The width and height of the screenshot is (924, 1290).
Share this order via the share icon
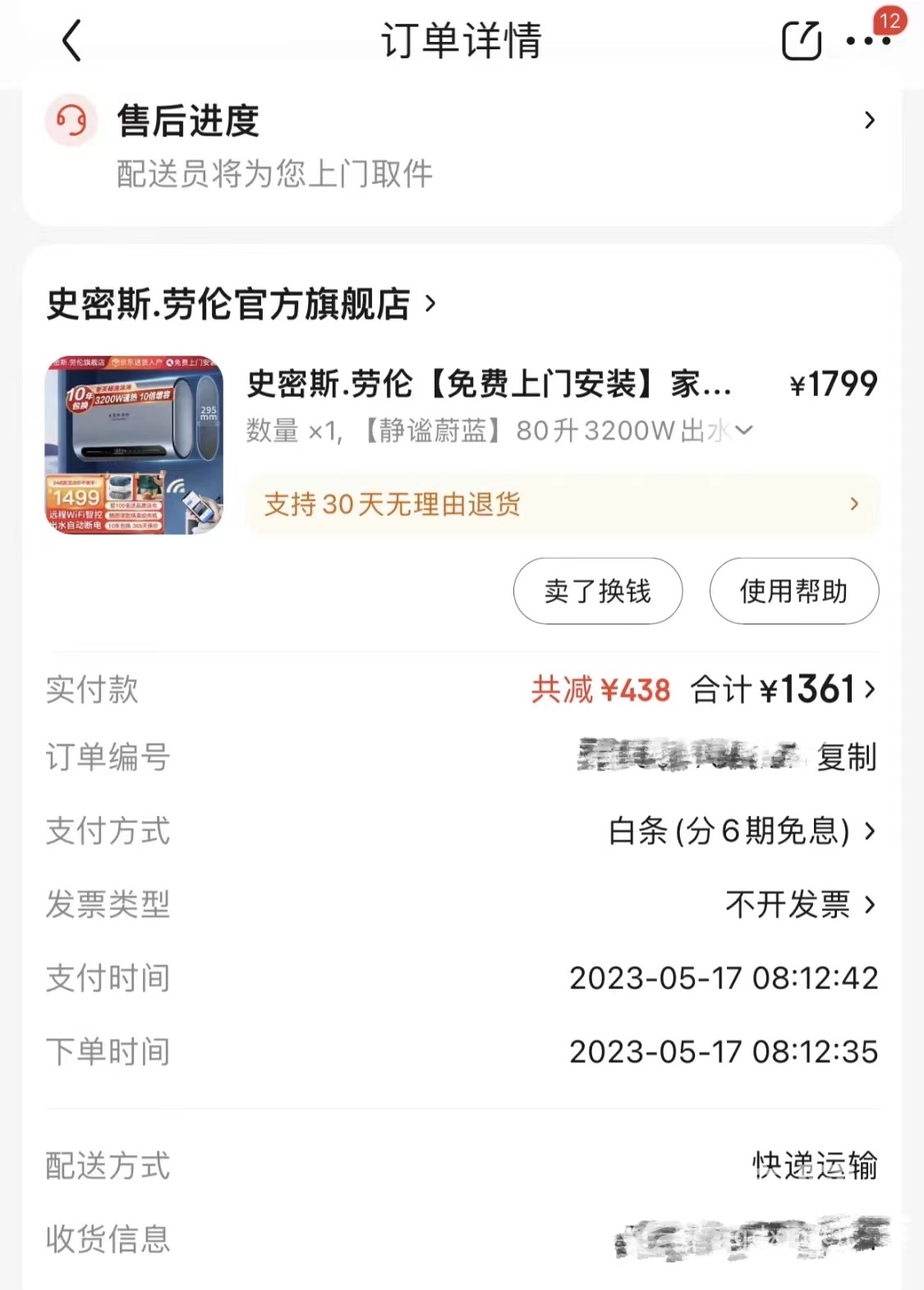[801, 41]
